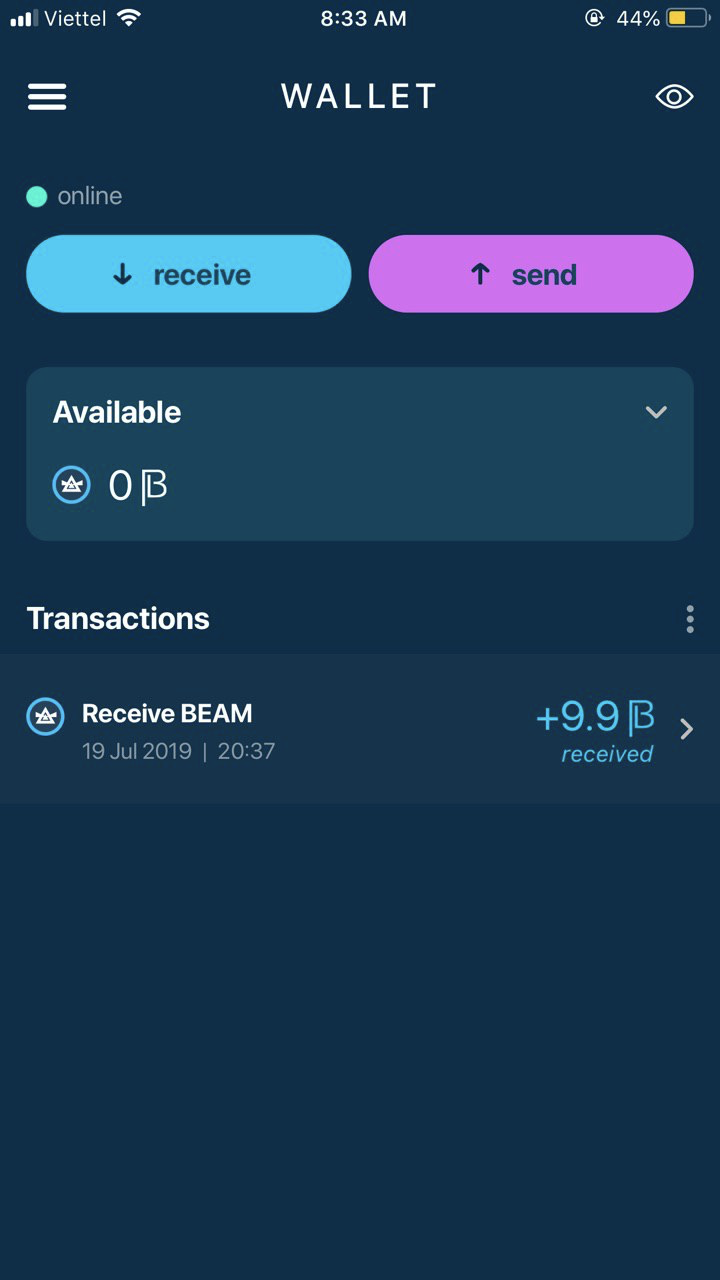Click the battery level indicator
Screen dimensions: 720x1280
pyautogui.click(x=688, y=17)
